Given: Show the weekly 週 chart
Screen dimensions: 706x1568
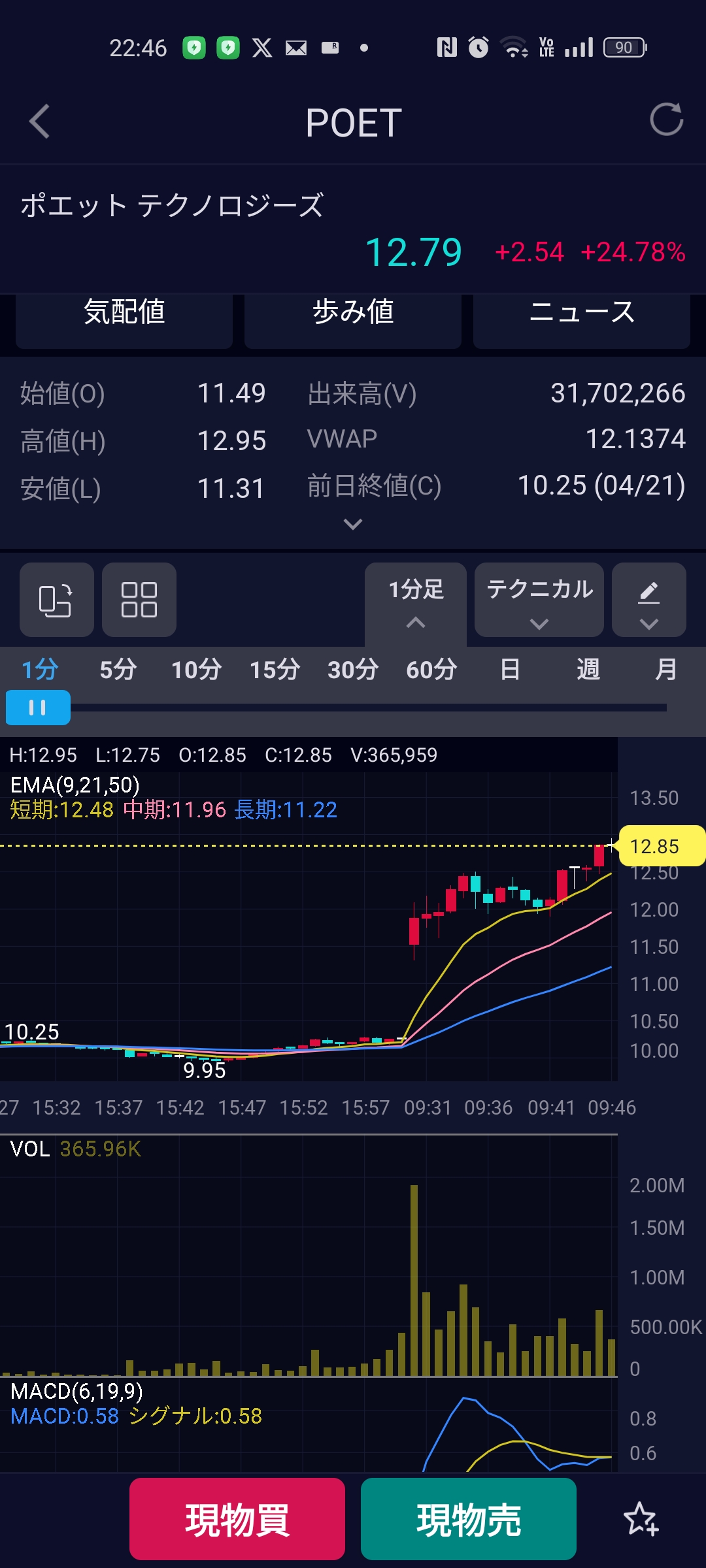Looking at the screenshot, I should coord(588,670).
